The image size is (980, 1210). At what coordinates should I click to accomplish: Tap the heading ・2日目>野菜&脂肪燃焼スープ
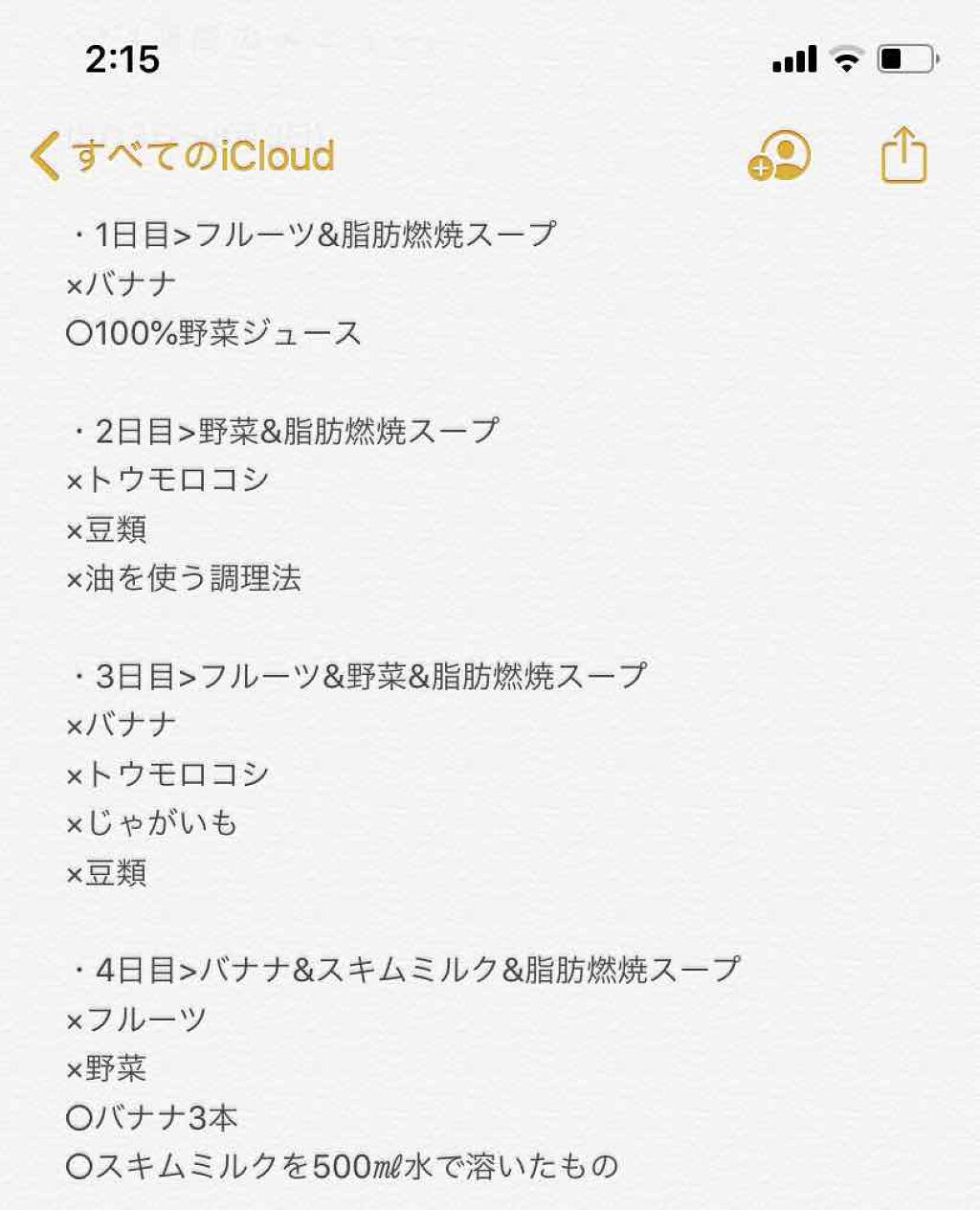click(282, 430)
